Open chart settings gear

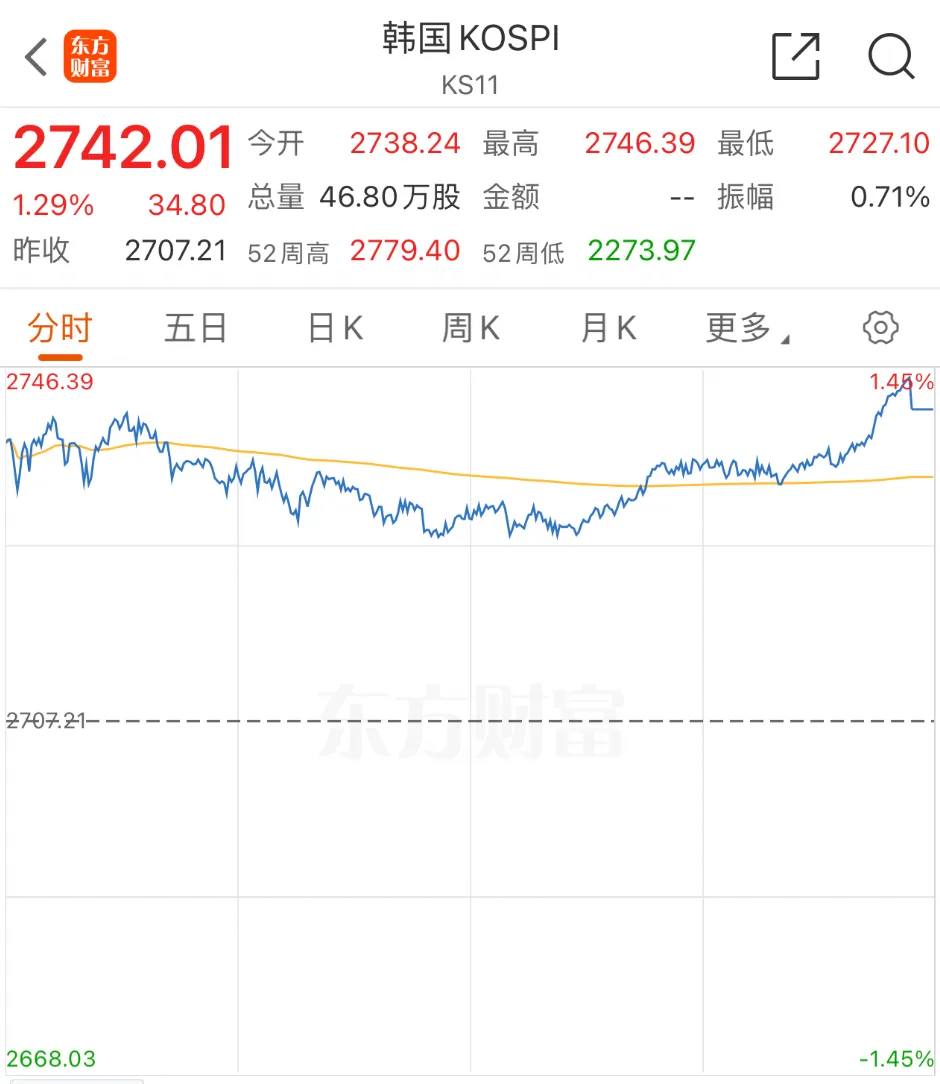[x=880, y=328]
